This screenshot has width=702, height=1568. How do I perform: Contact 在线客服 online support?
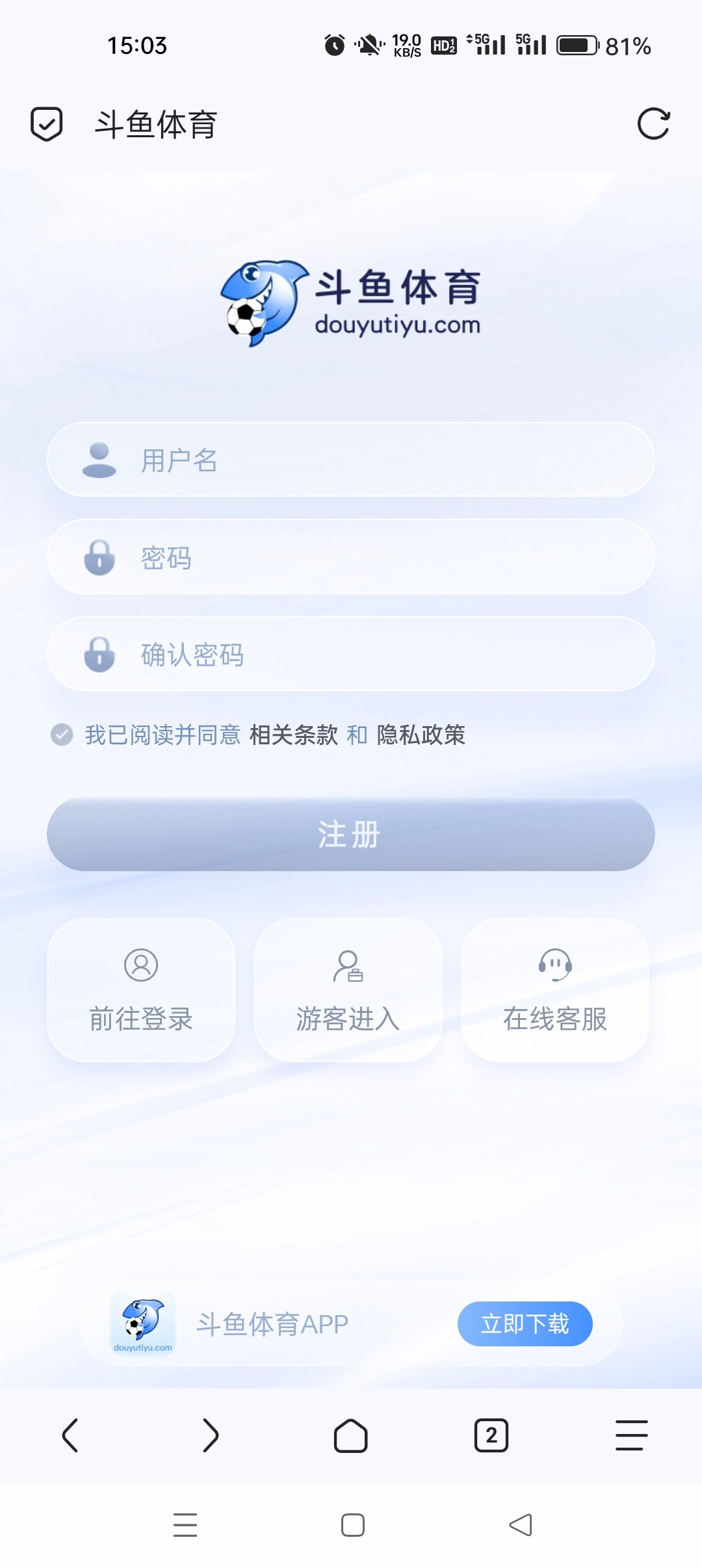click(554, 990)
